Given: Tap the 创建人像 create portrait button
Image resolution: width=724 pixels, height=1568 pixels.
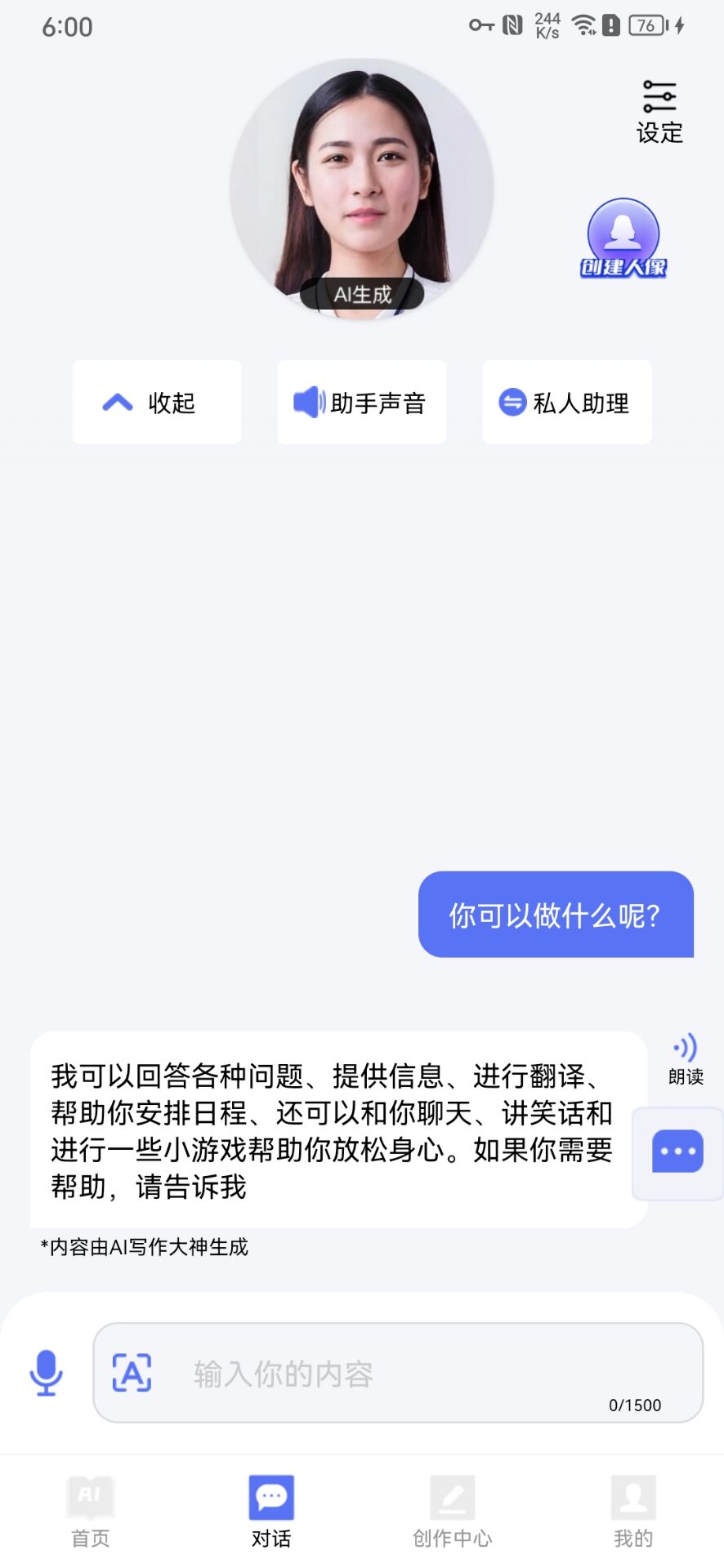Looking at the screenshot, I should pyautogui.click(x=623, y=238).
